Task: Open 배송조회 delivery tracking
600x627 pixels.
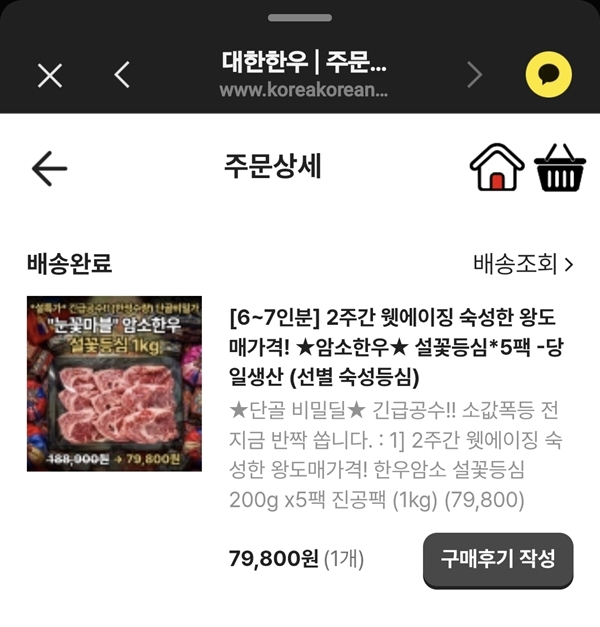Action: tap(523, 264)
